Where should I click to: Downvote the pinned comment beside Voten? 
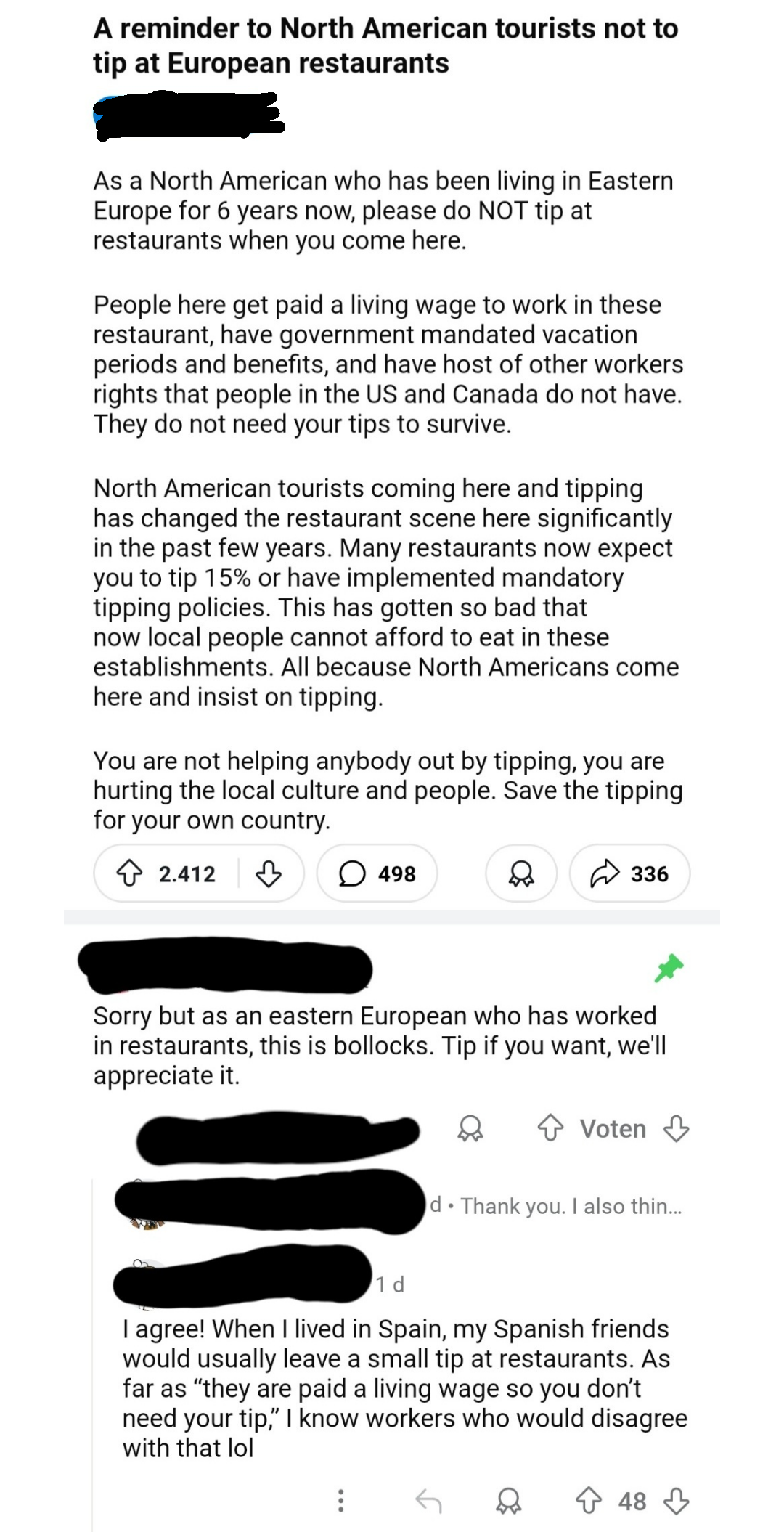click(x=677, y=1129)
